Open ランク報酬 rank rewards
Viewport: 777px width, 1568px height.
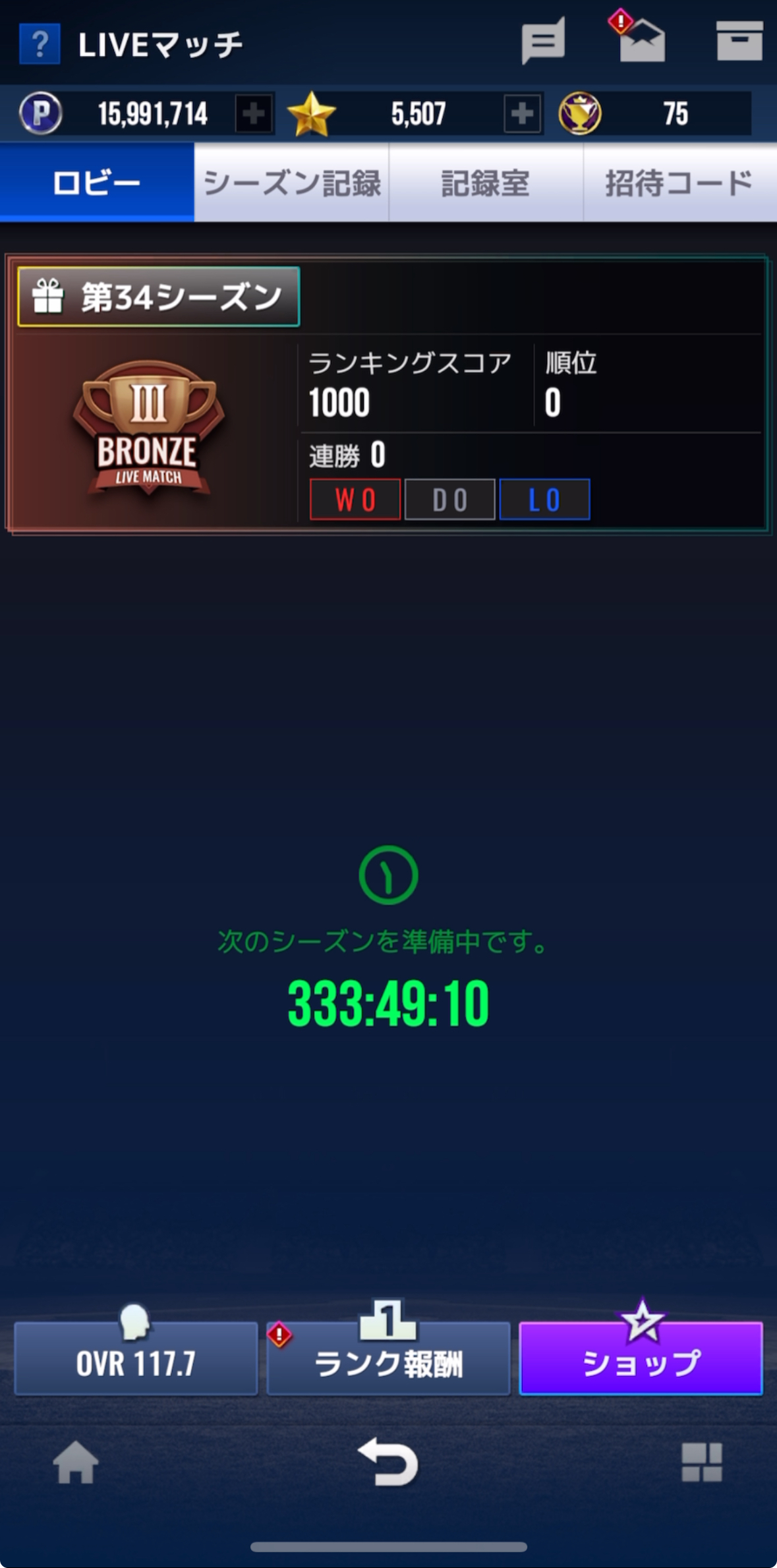[x=388, y=1356]
